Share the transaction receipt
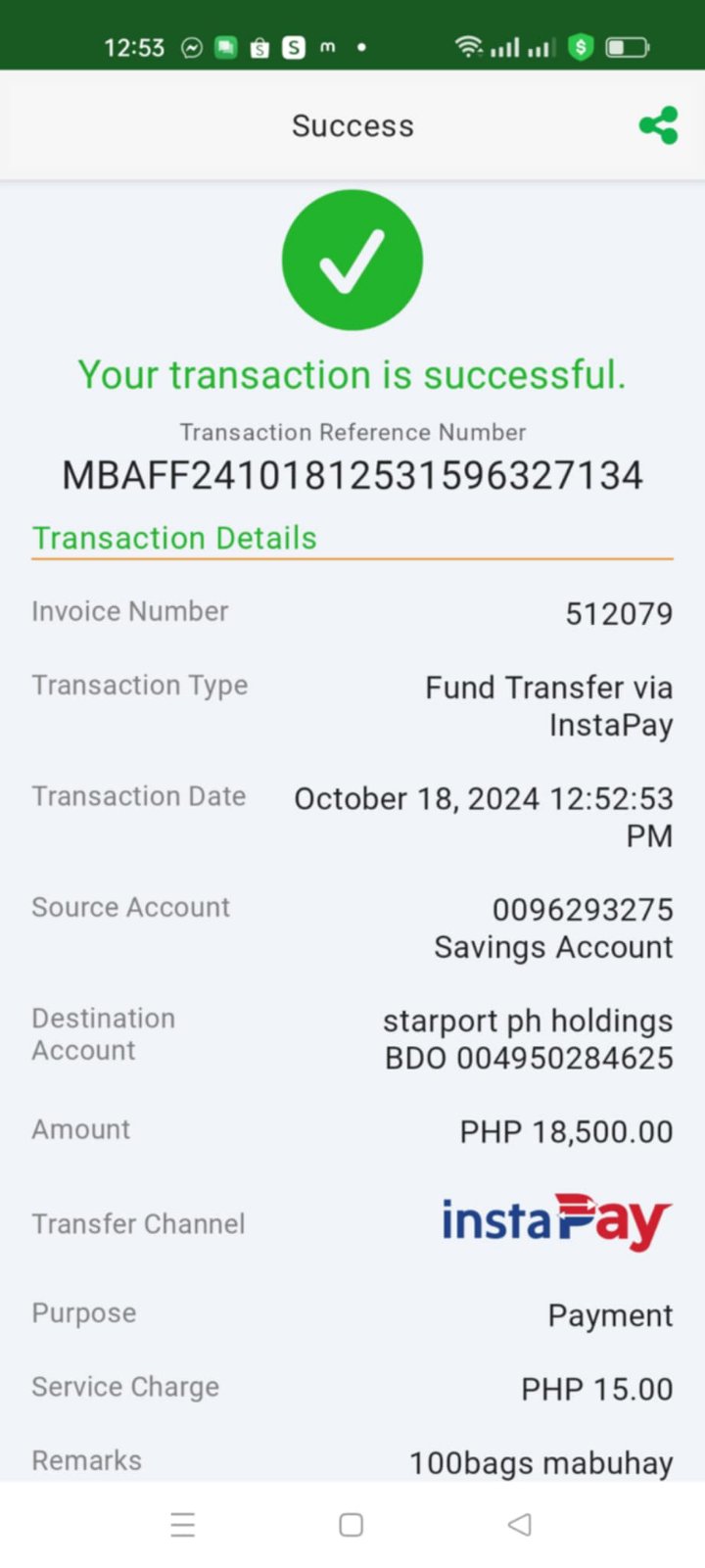The image size is (705, 1568). point(658,125)
